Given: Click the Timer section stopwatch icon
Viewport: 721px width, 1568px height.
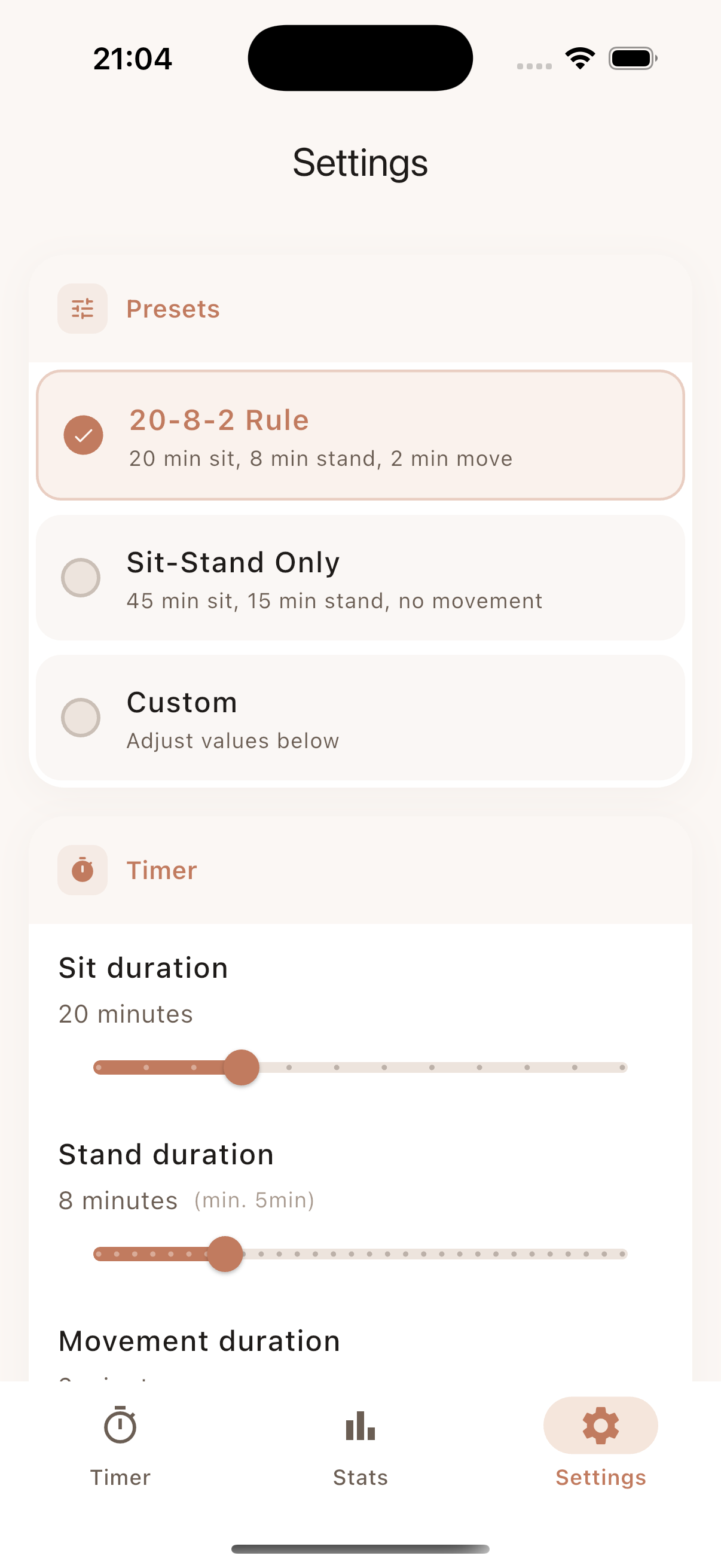Looking at the screenshot, I should [x=82, y=870].
